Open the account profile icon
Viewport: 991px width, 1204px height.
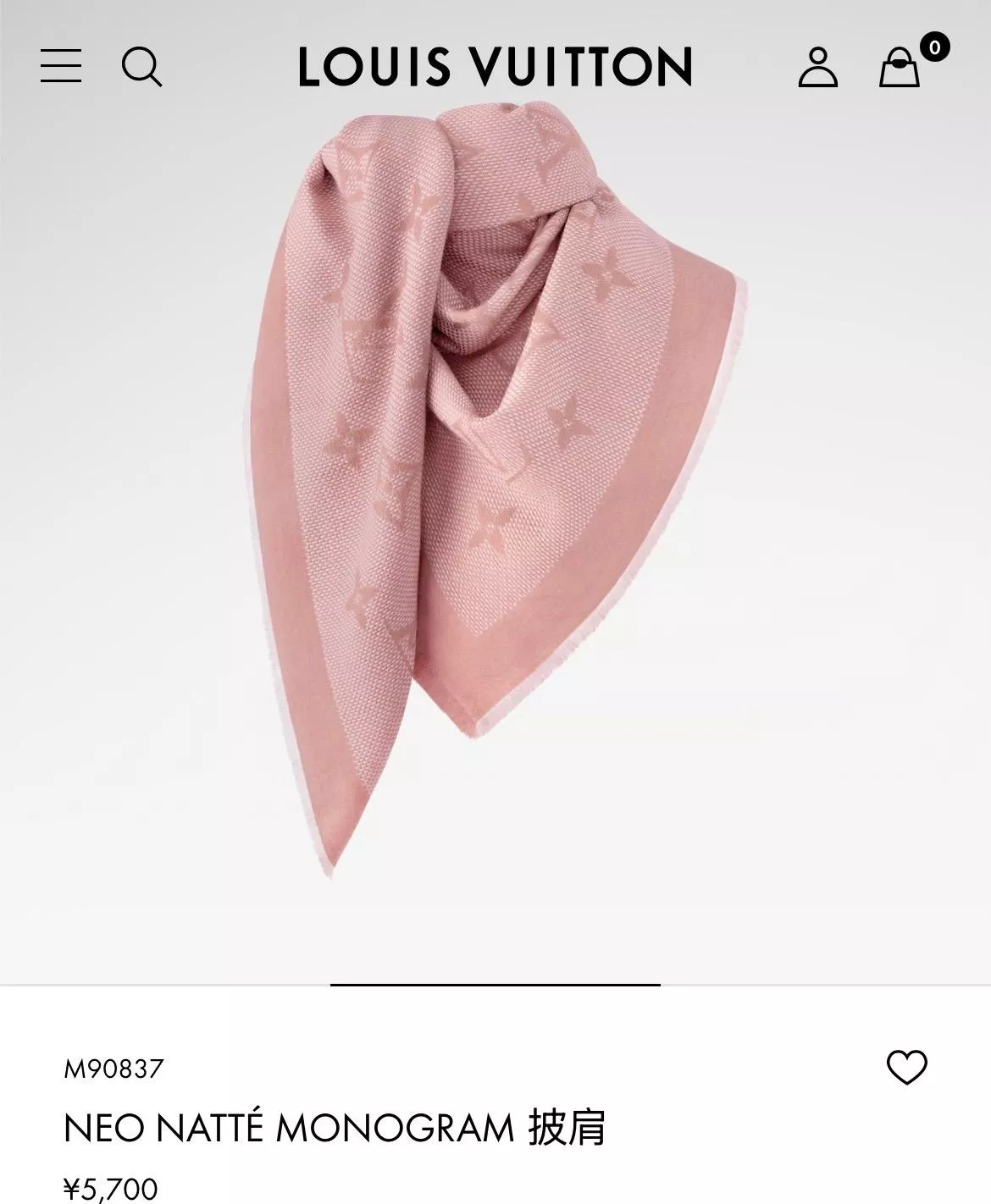coord(817,67)
